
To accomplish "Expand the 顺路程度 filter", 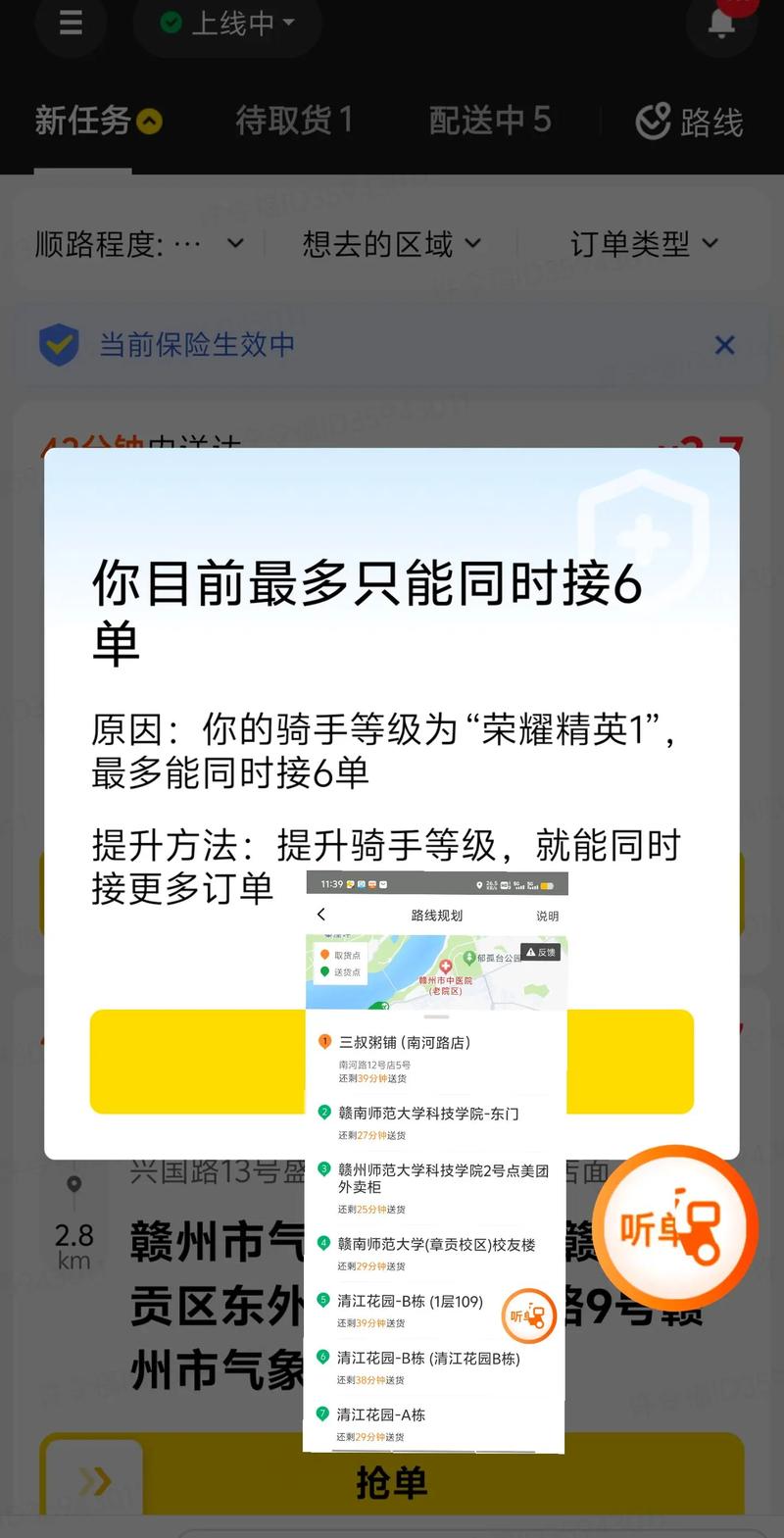I will pos(138,243).
